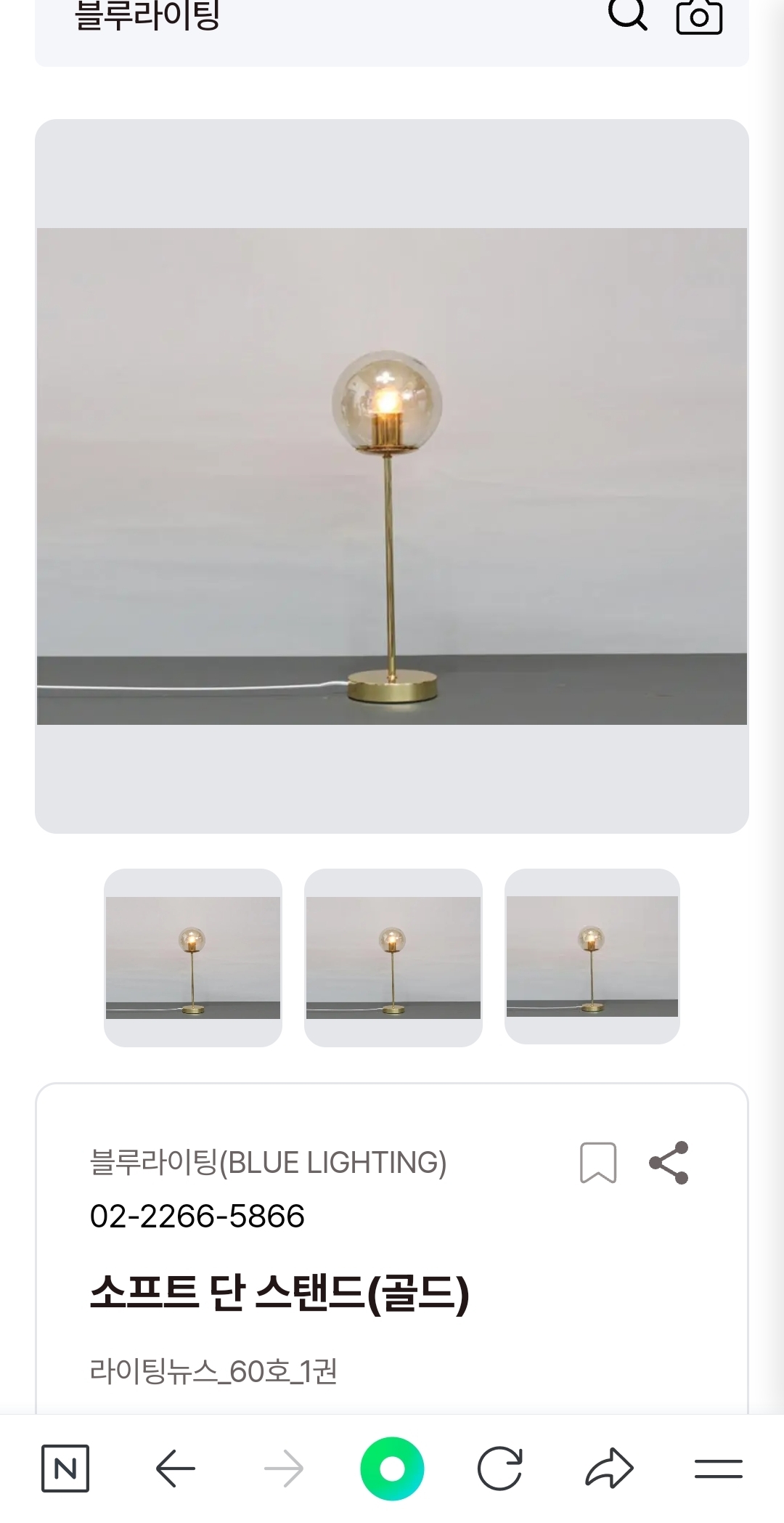The height and width of the screenshot is (1523, 784).
Task: Go back to the previous page
Action: (x=176, y=1469)
